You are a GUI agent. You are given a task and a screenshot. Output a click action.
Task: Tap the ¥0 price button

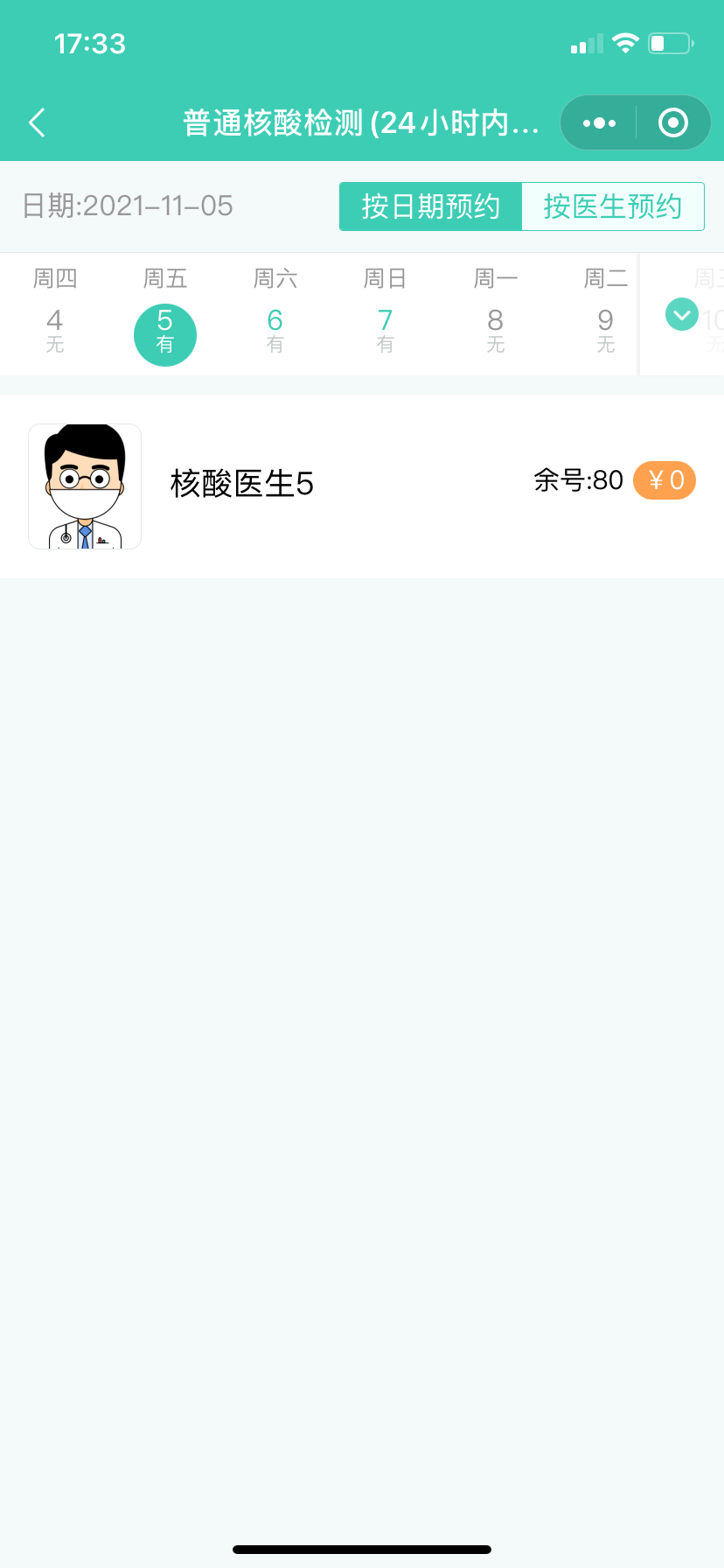pos(665,480)
